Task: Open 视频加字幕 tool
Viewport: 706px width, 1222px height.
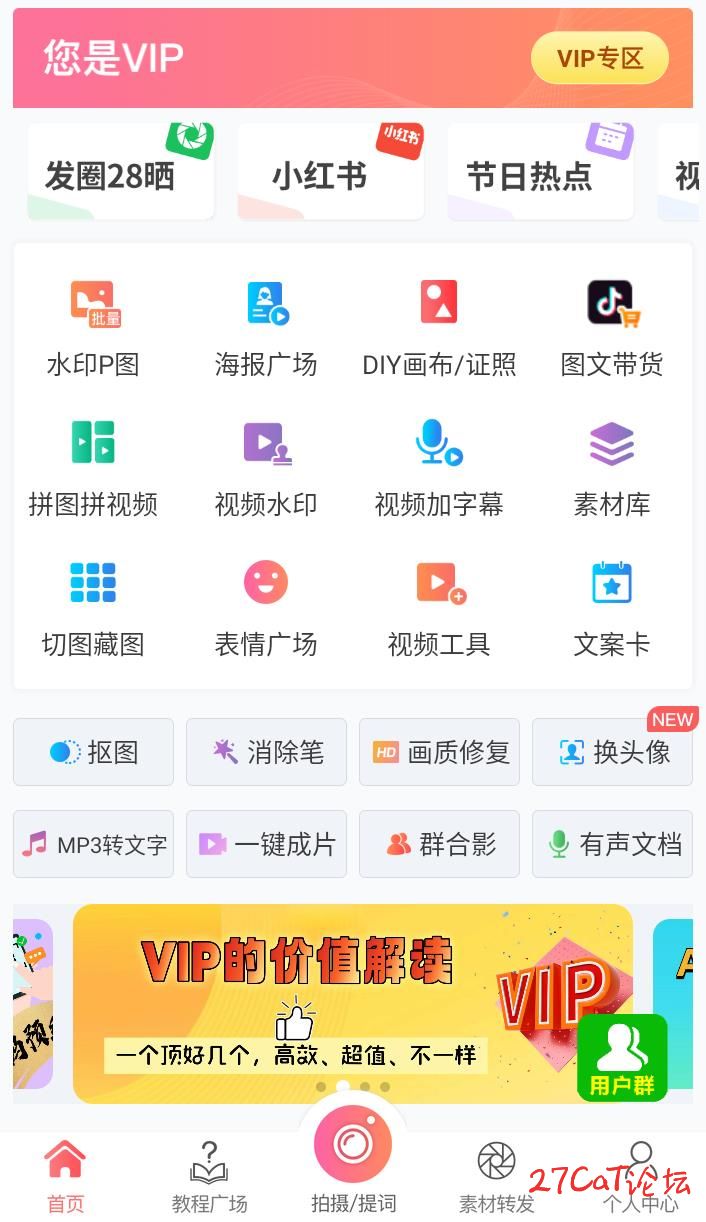Action: click(x=439, y=466)
